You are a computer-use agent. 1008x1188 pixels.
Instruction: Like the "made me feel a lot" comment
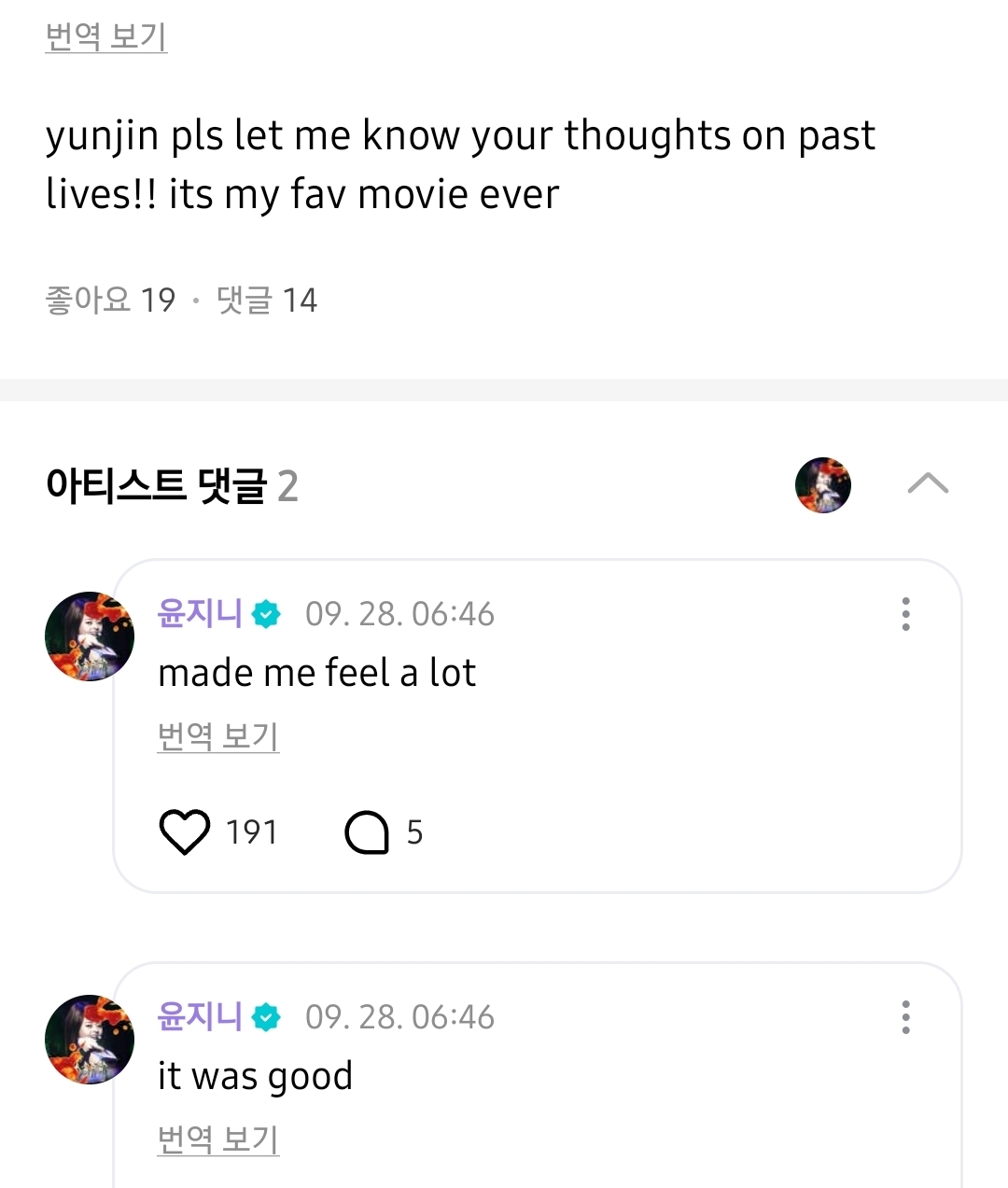point(185,832)
